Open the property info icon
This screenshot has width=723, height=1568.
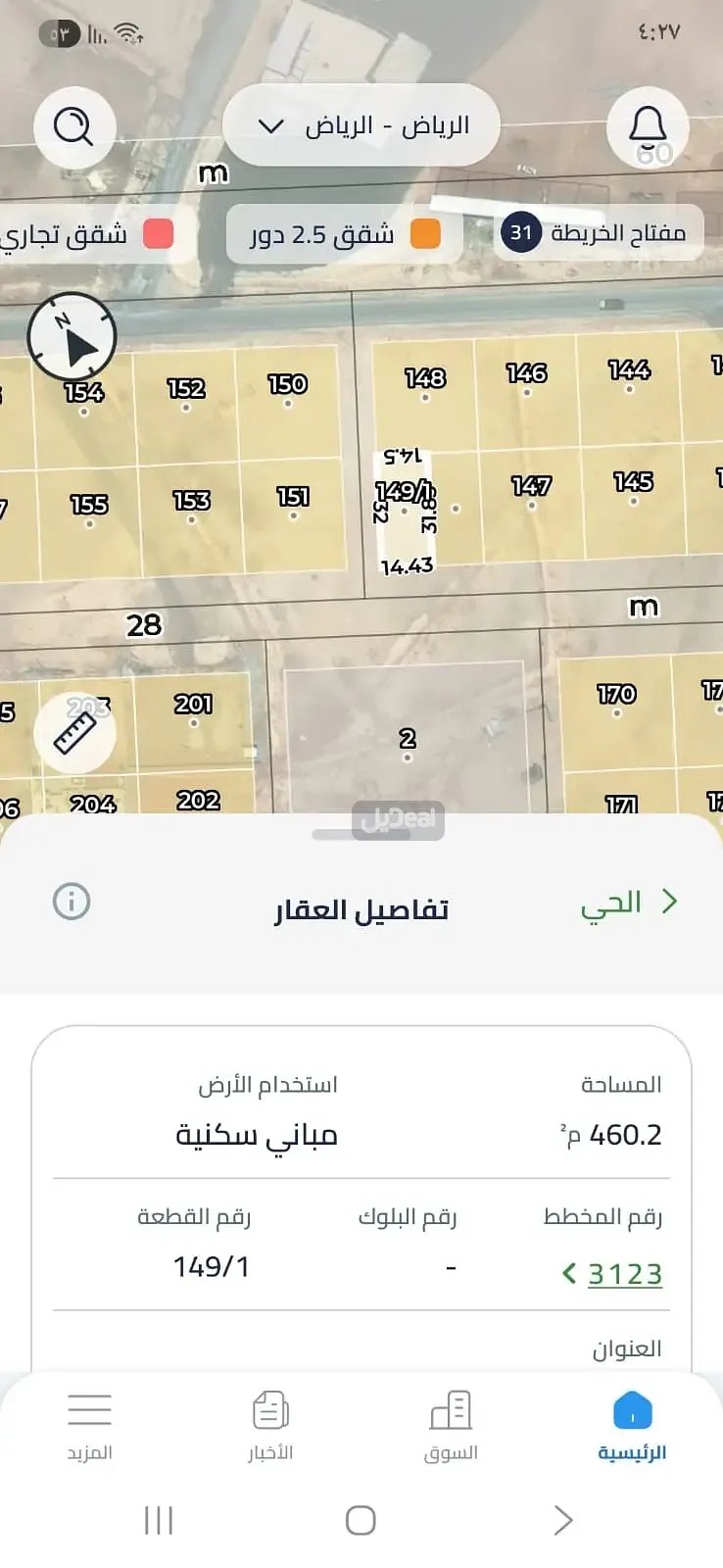coord(71,901)
